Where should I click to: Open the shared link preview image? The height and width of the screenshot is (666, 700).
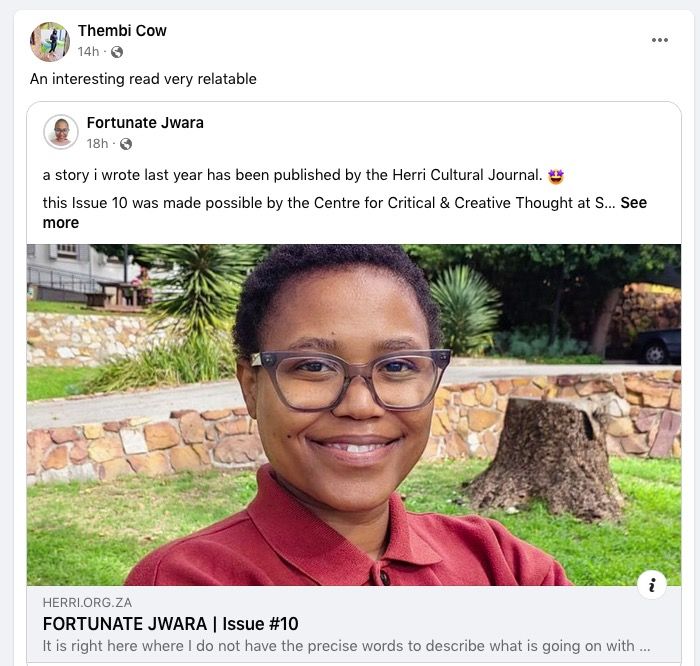click(x=353, y=414)
